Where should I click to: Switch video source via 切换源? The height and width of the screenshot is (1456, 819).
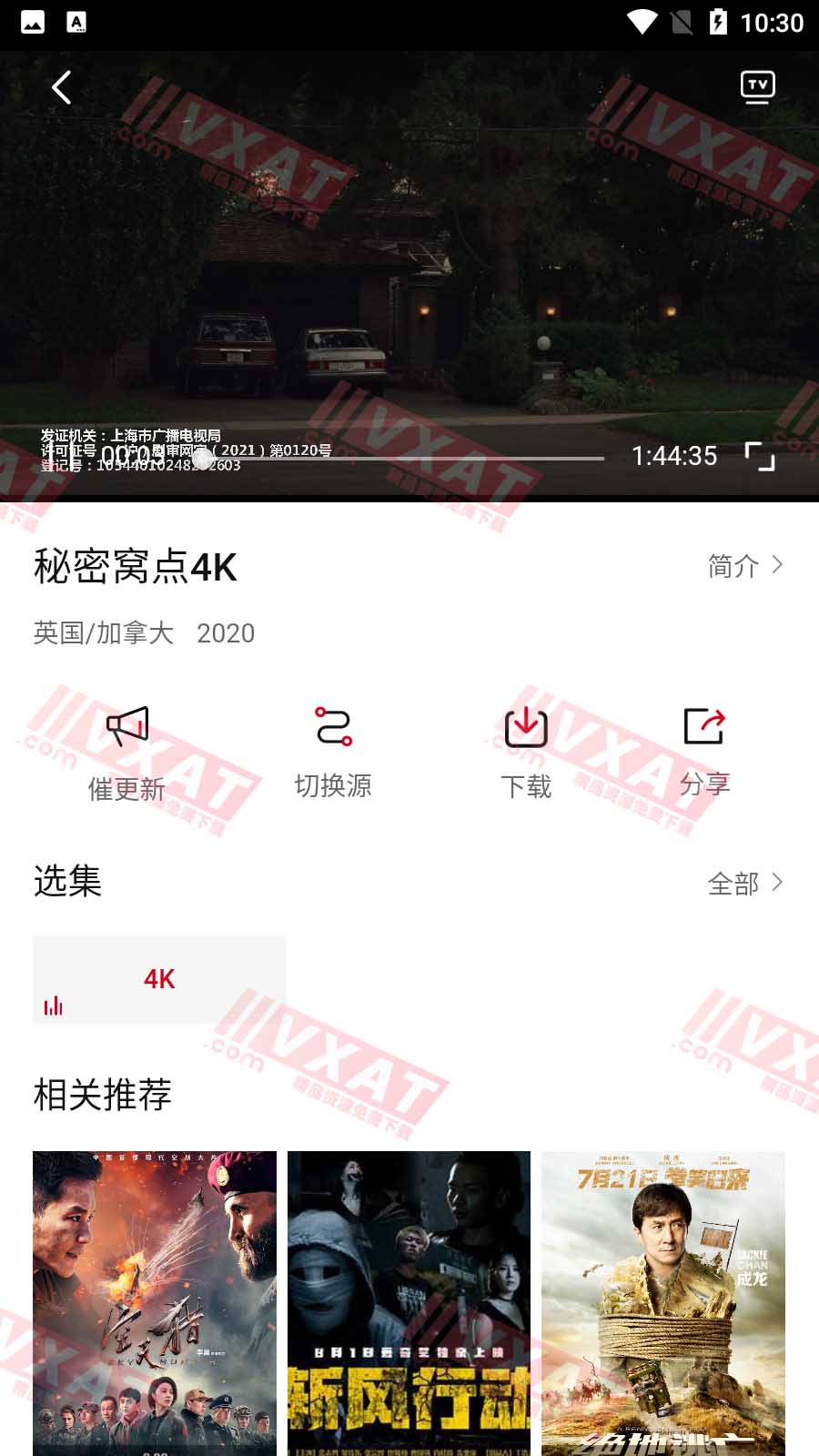333,753
